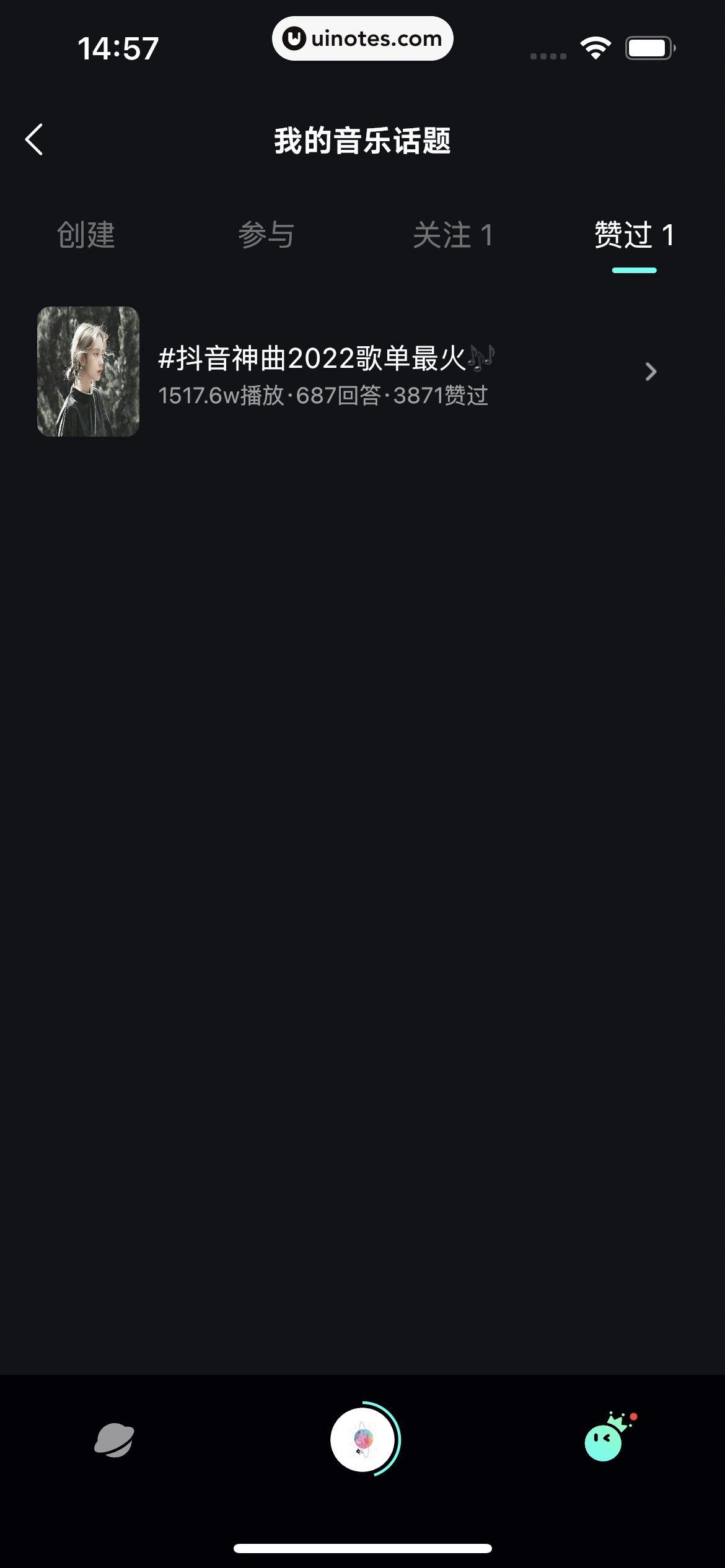The image size is (725, 1568).
Task: Open the profile tab with crown
Action: [606, 1439]
